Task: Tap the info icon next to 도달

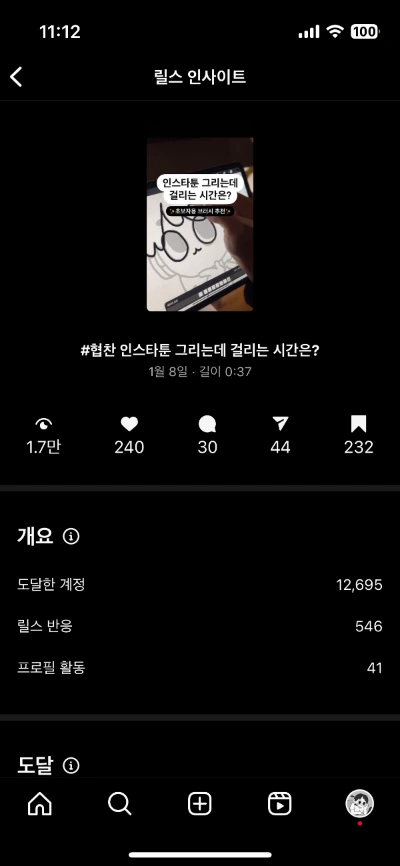Action: [71, 765]
